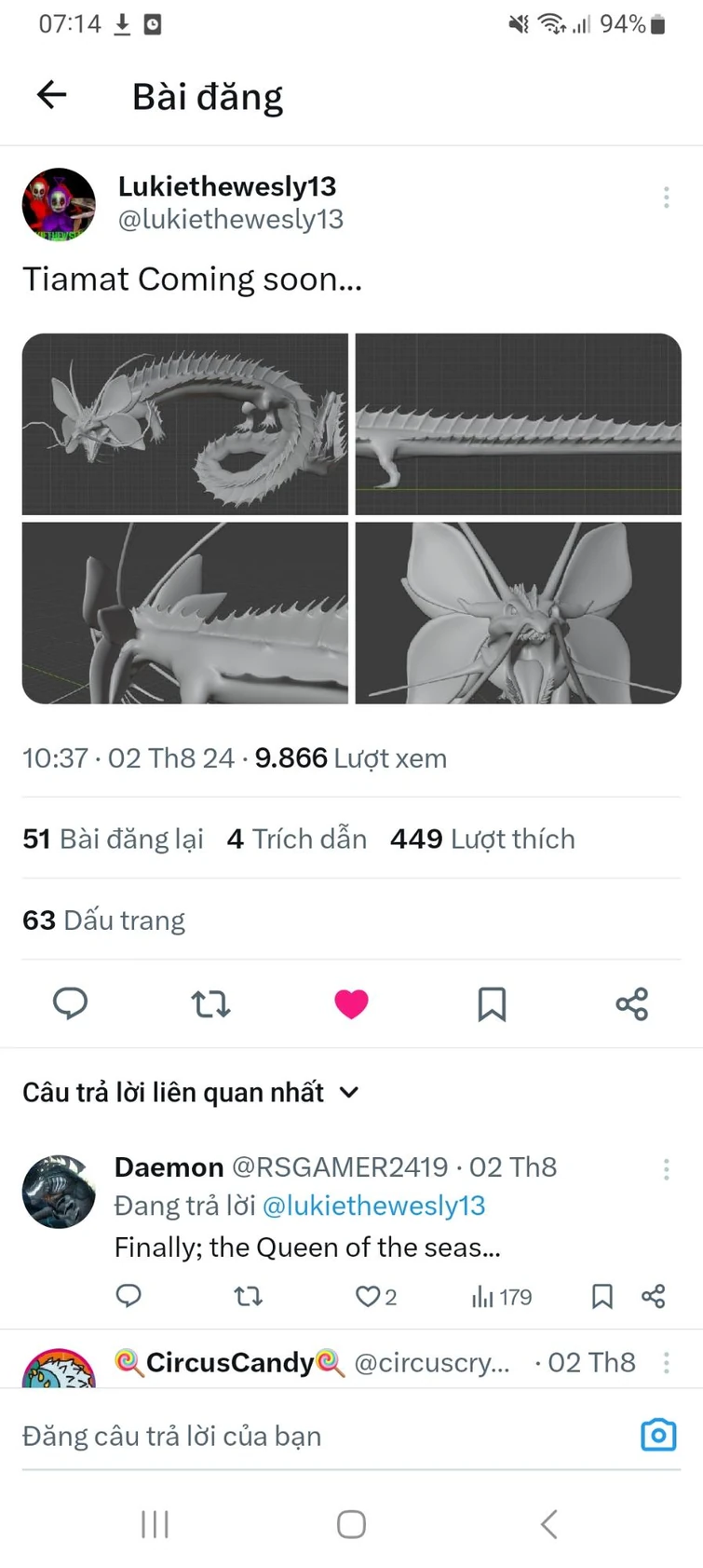Tap the reply input field to compose a response
703x1568 pixels.
click(279, 1436)
